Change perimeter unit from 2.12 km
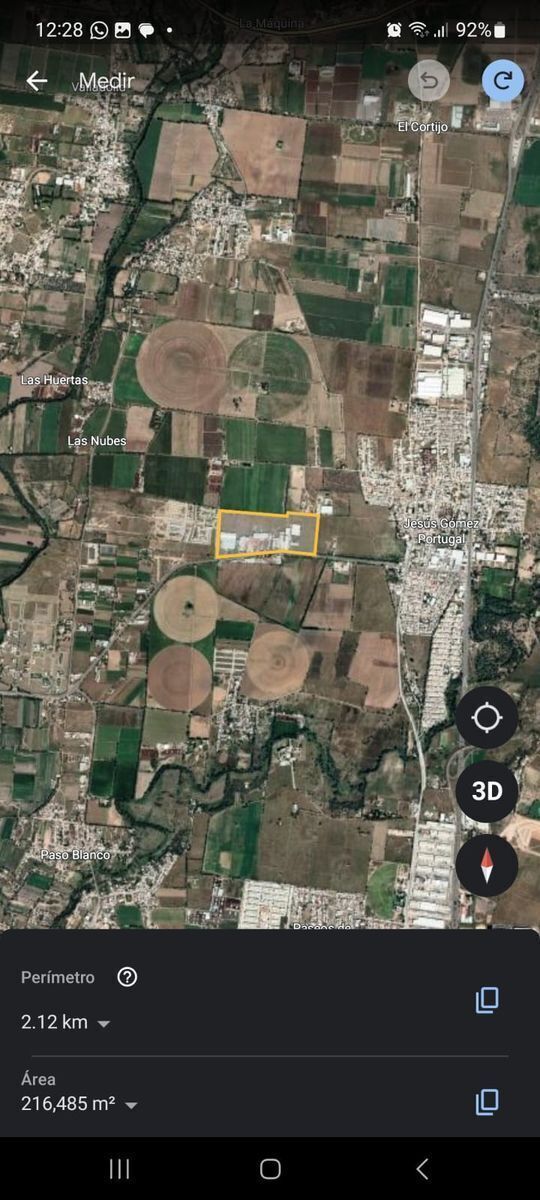This screenshot has height=1200, width=540. pyautogui.click(x=66, y=1022)
